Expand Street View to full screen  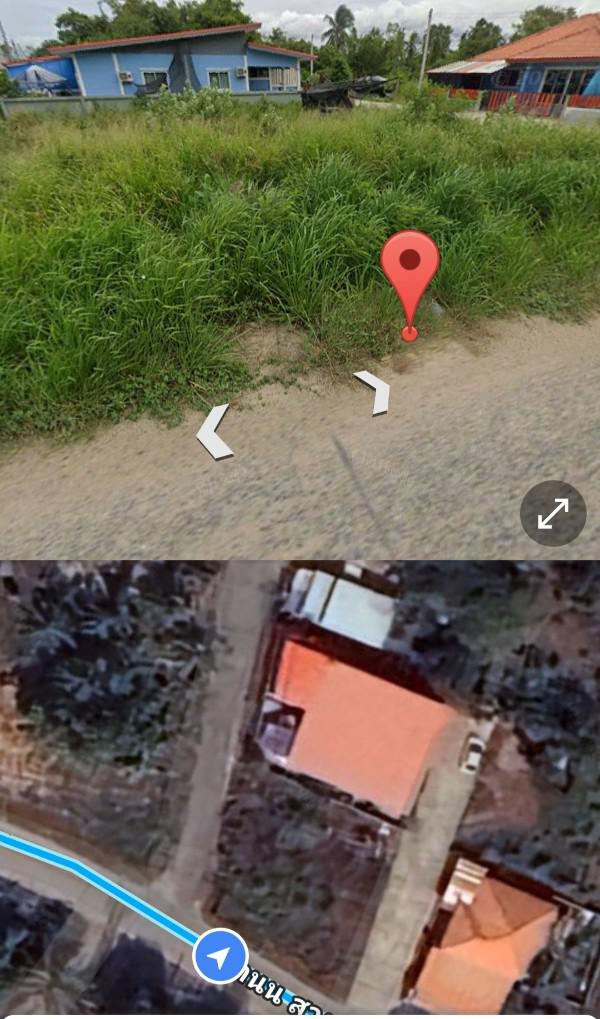(553, 513)
